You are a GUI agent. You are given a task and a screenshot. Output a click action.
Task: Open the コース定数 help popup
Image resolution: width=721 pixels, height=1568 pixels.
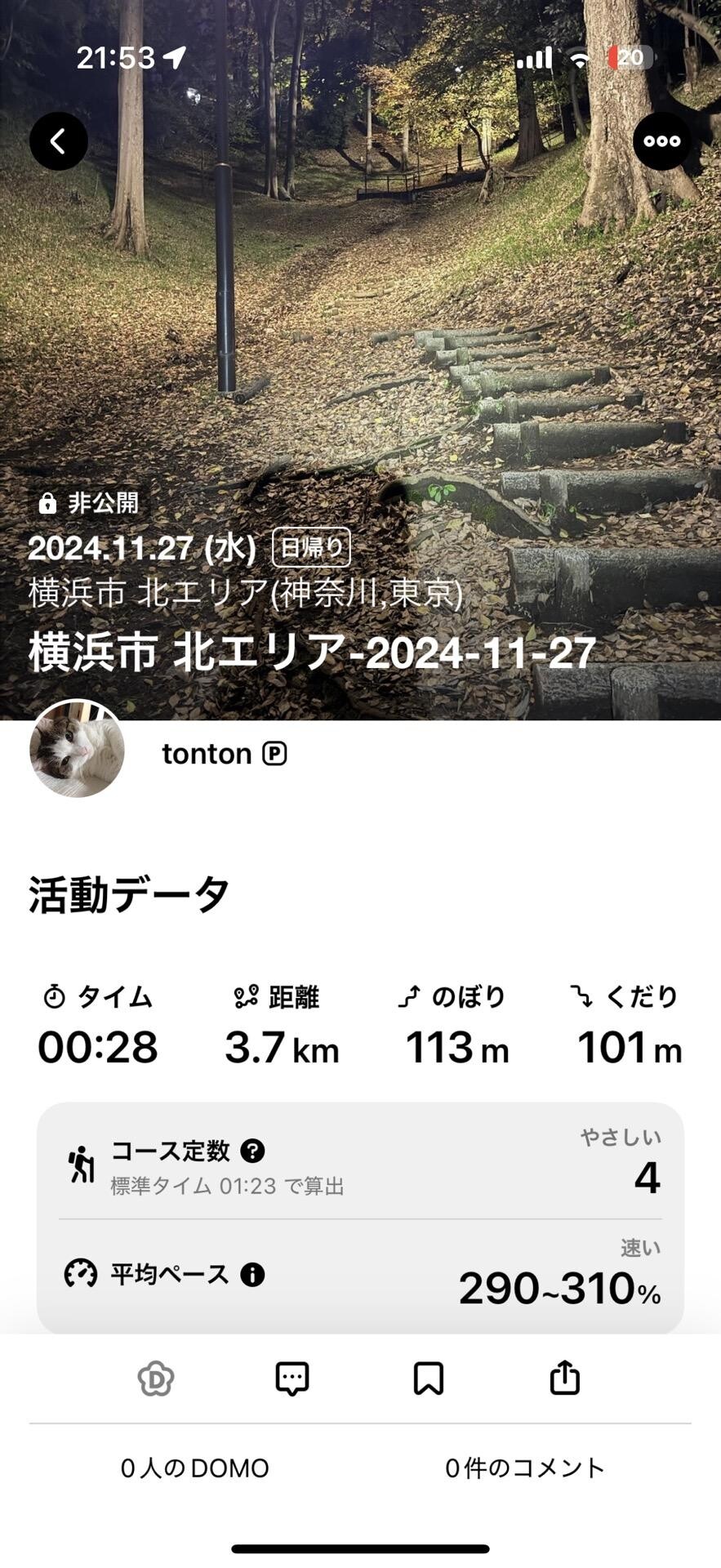(x=252, y=1151)
